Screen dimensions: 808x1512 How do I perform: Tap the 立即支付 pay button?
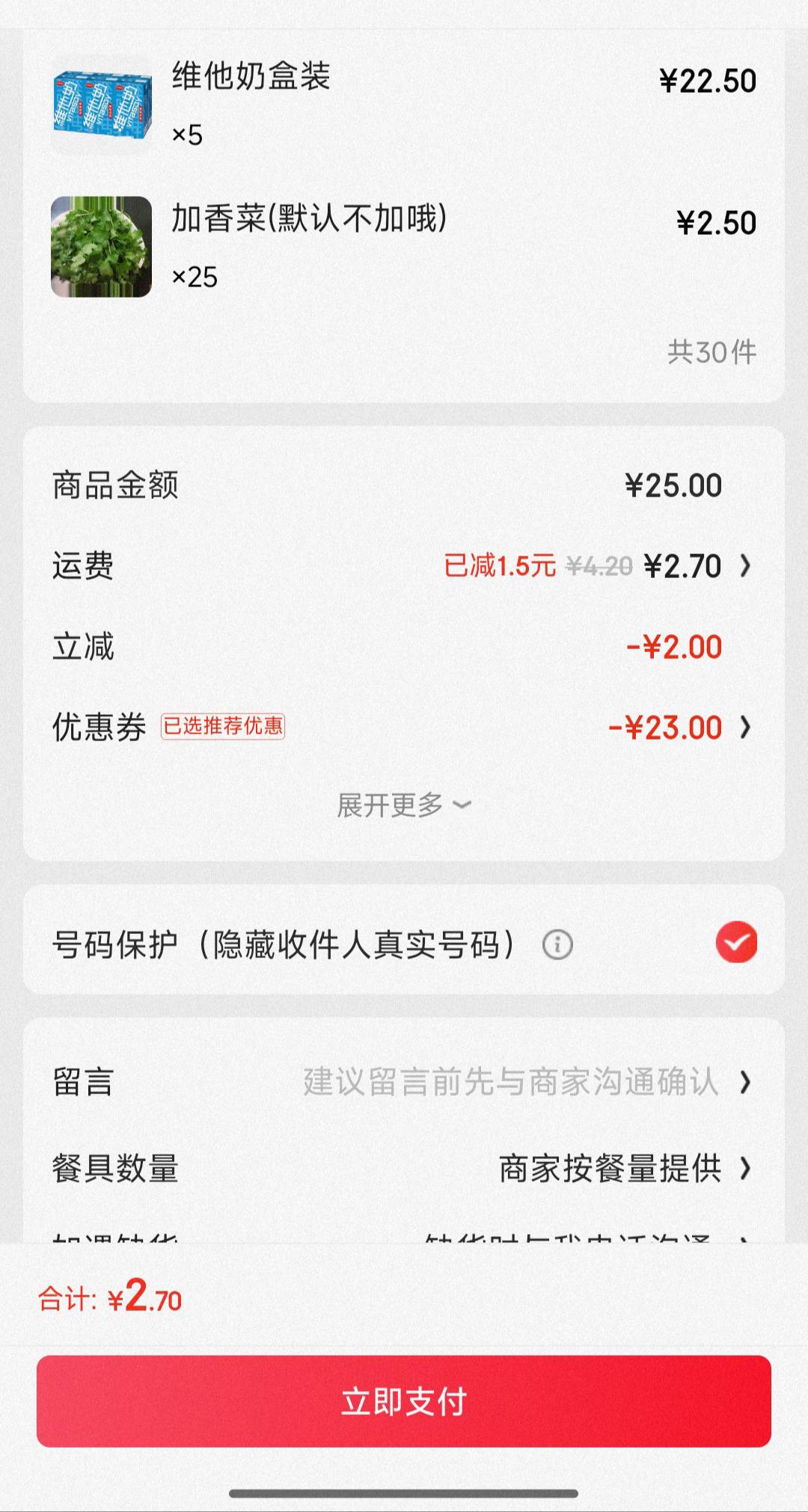(x=404, y=1401)
